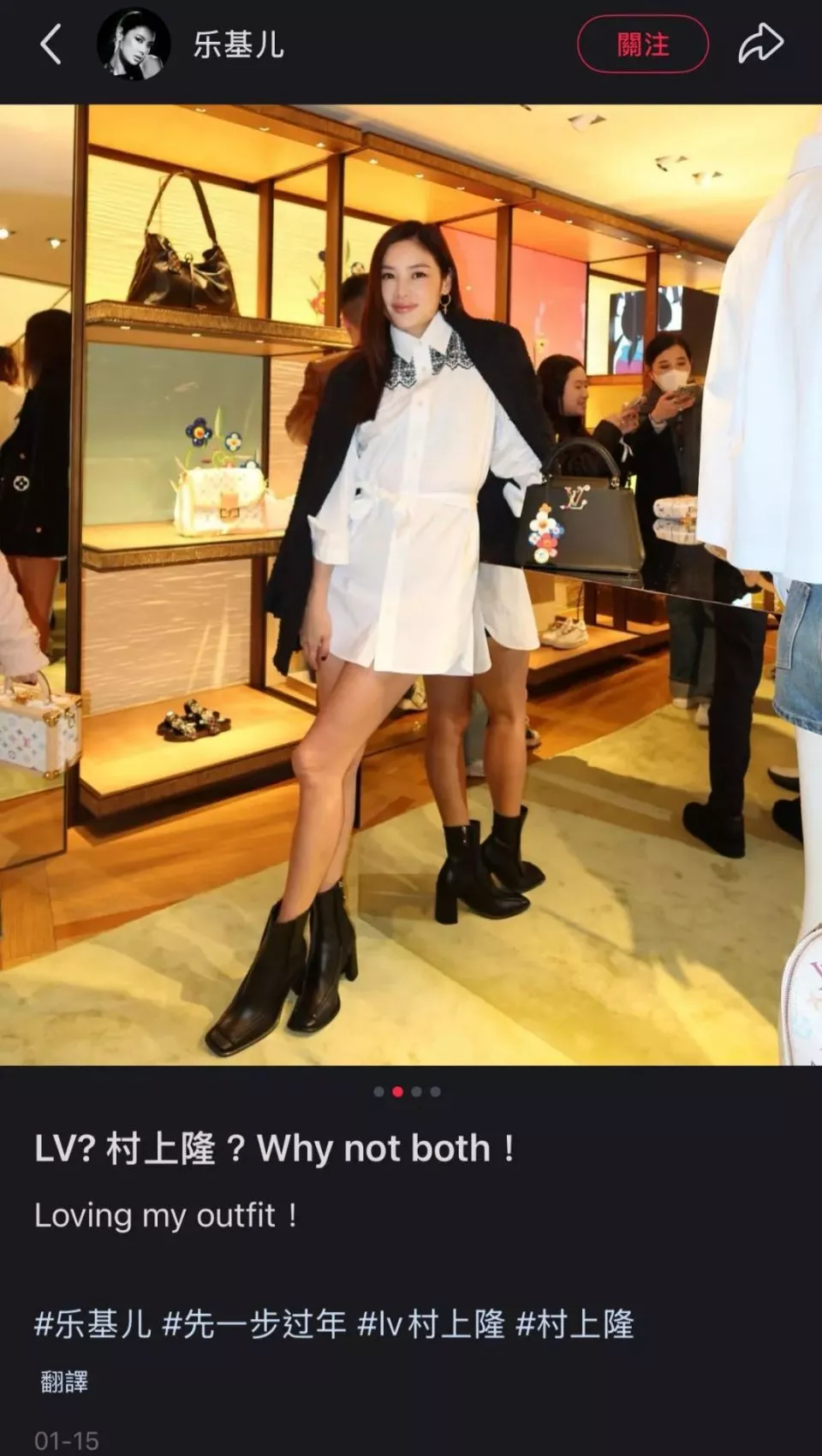View the post photo full screen

point(411,584)
